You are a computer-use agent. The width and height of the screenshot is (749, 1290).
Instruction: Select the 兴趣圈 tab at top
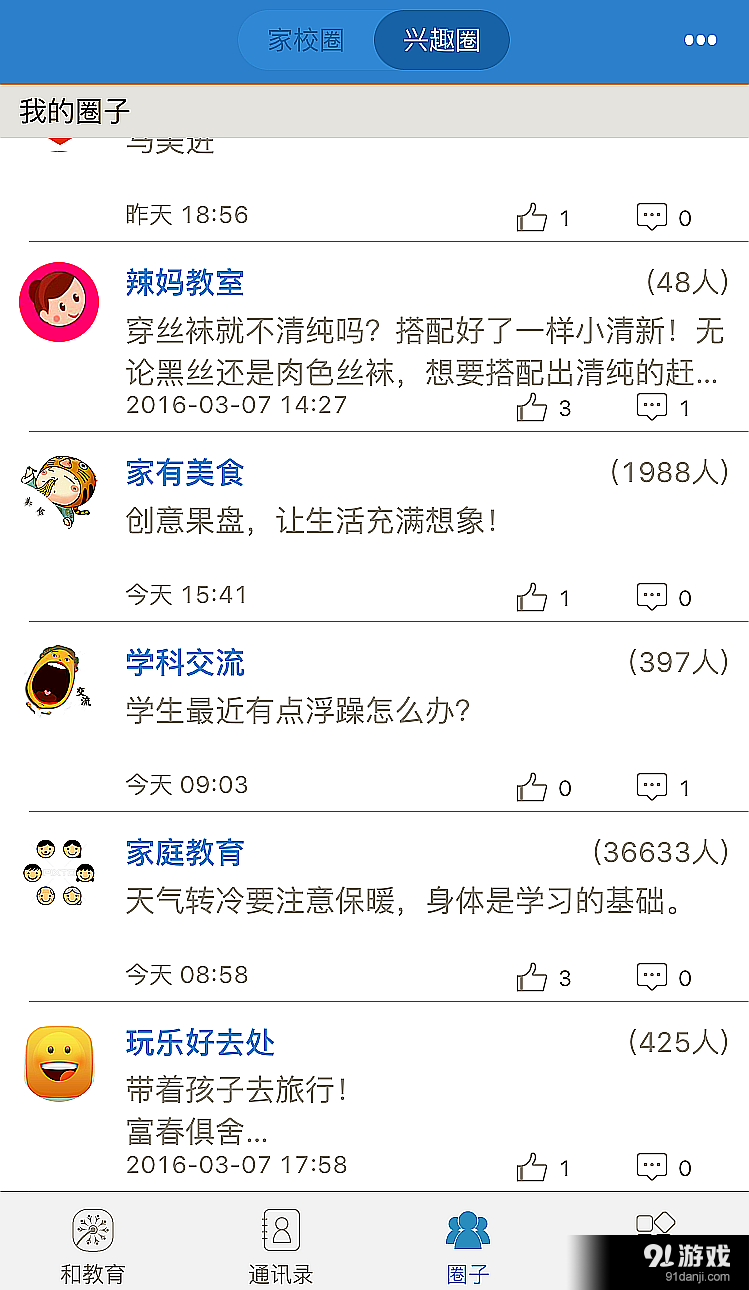coord(440,40)
